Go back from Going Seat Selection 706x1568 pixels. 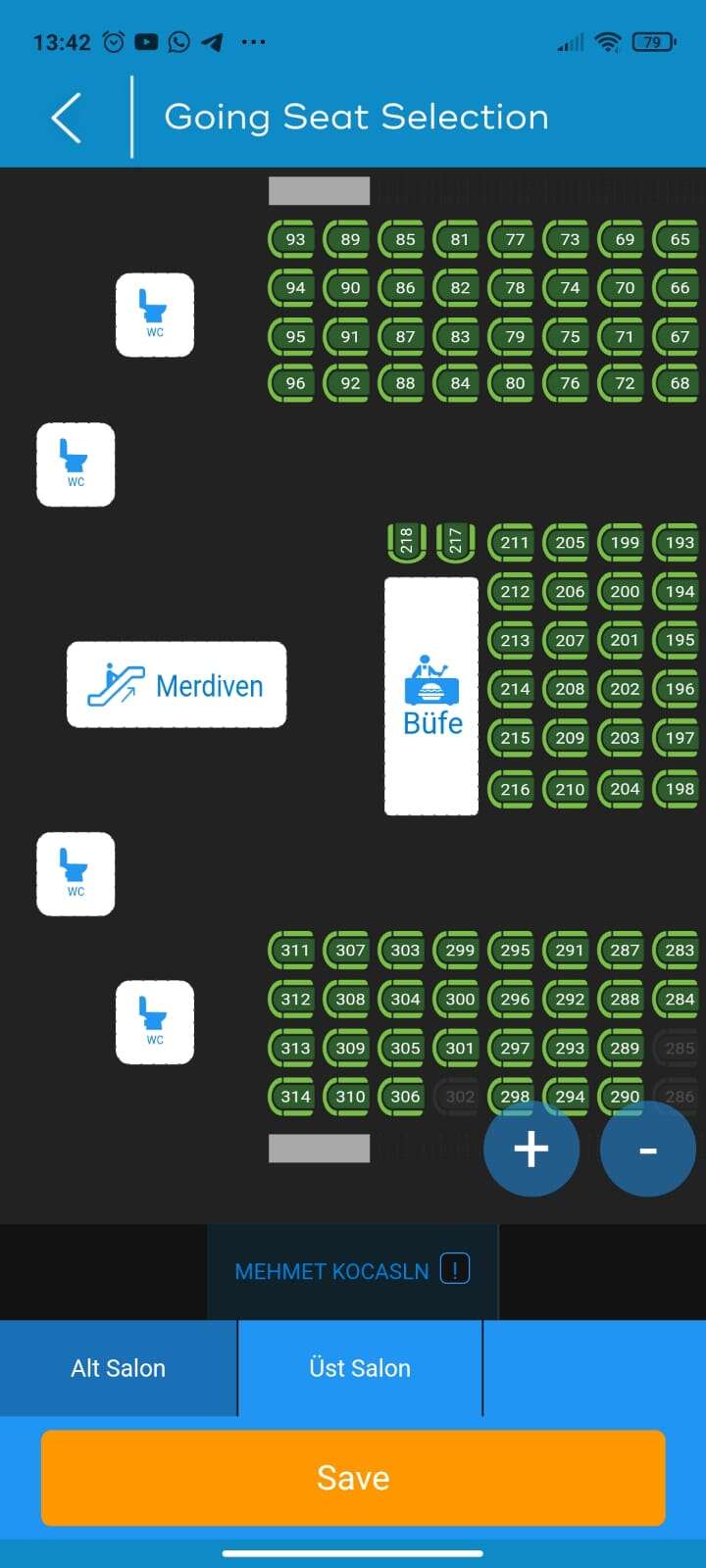(67, 119)
